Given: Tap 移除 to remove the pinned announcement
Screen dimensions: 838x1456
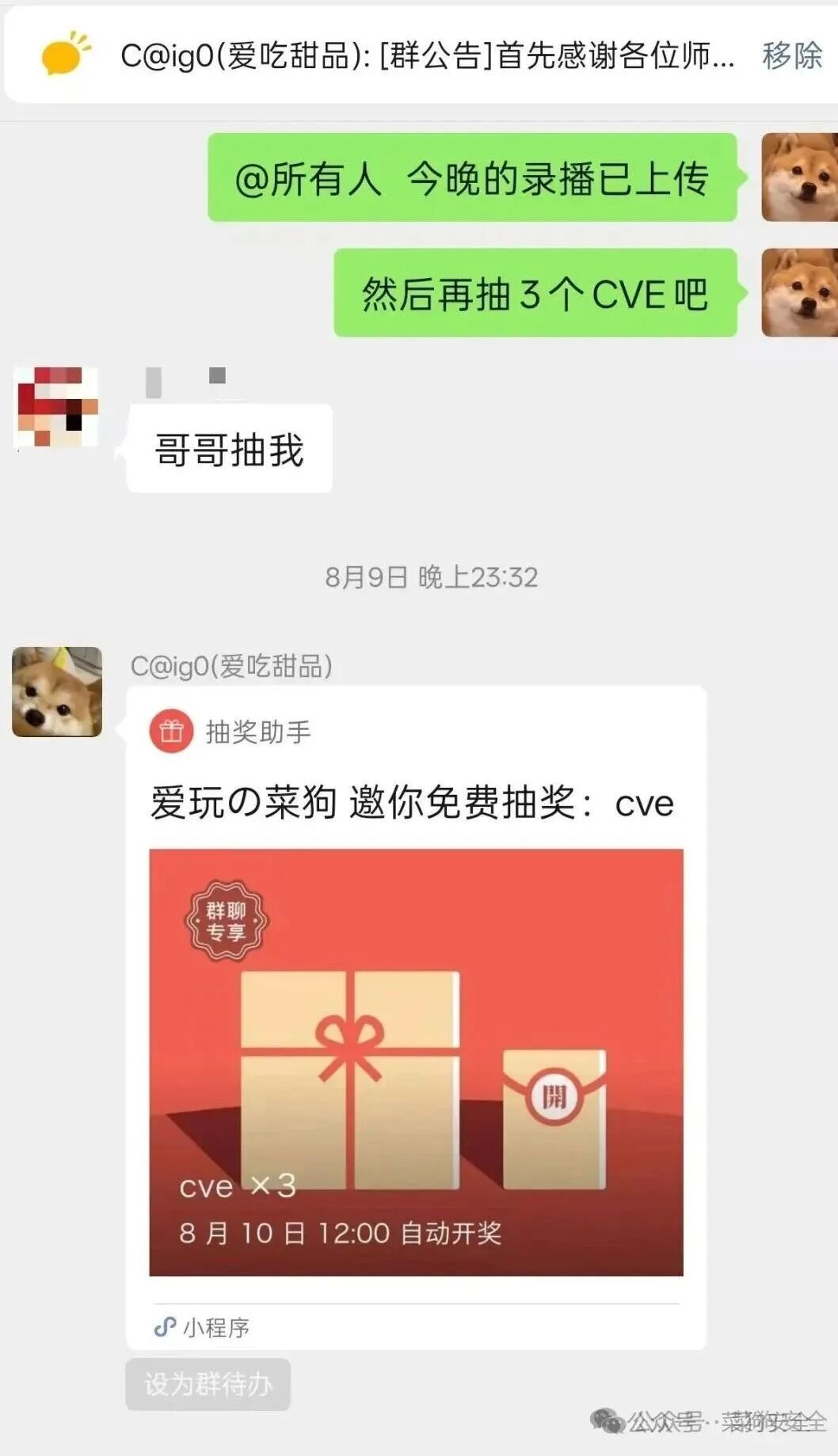Looking at the screenshot, I should point(792,55).
